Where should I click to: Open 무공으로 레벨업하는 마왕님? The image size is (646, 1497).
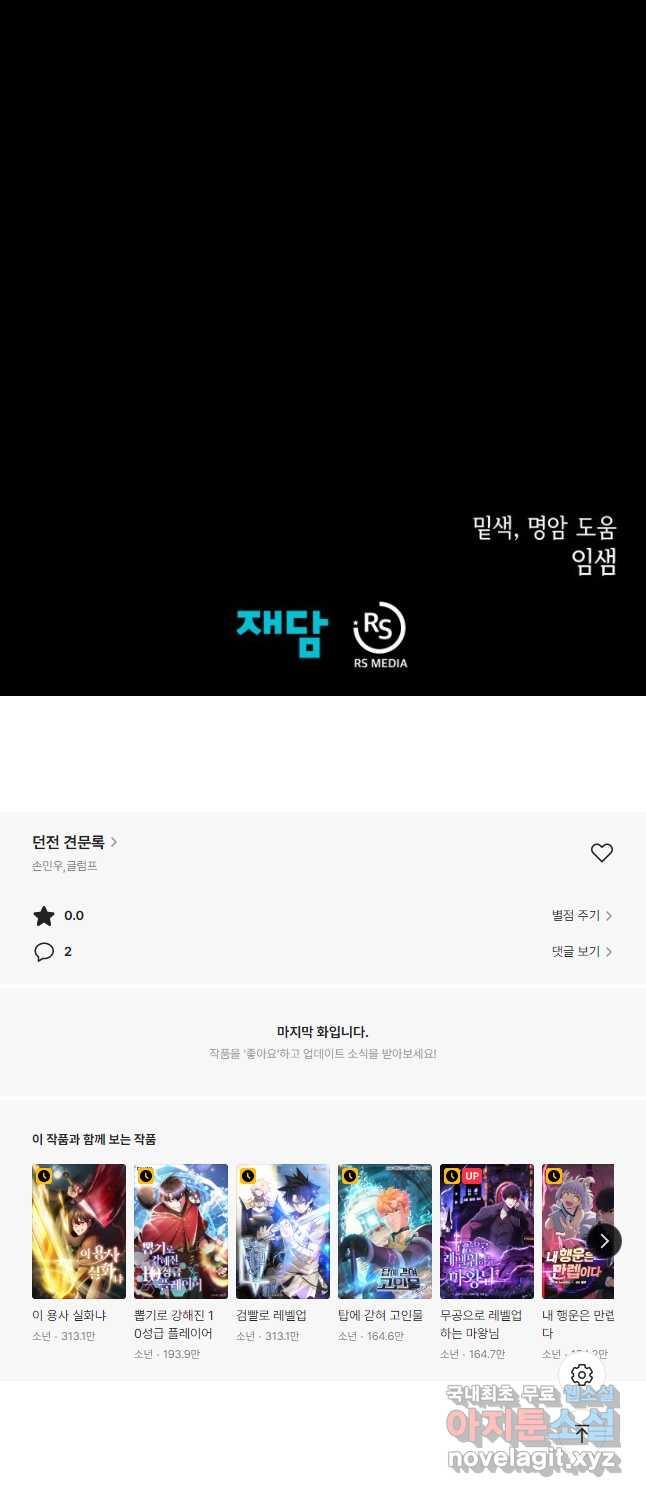(x=487, y=1231)
